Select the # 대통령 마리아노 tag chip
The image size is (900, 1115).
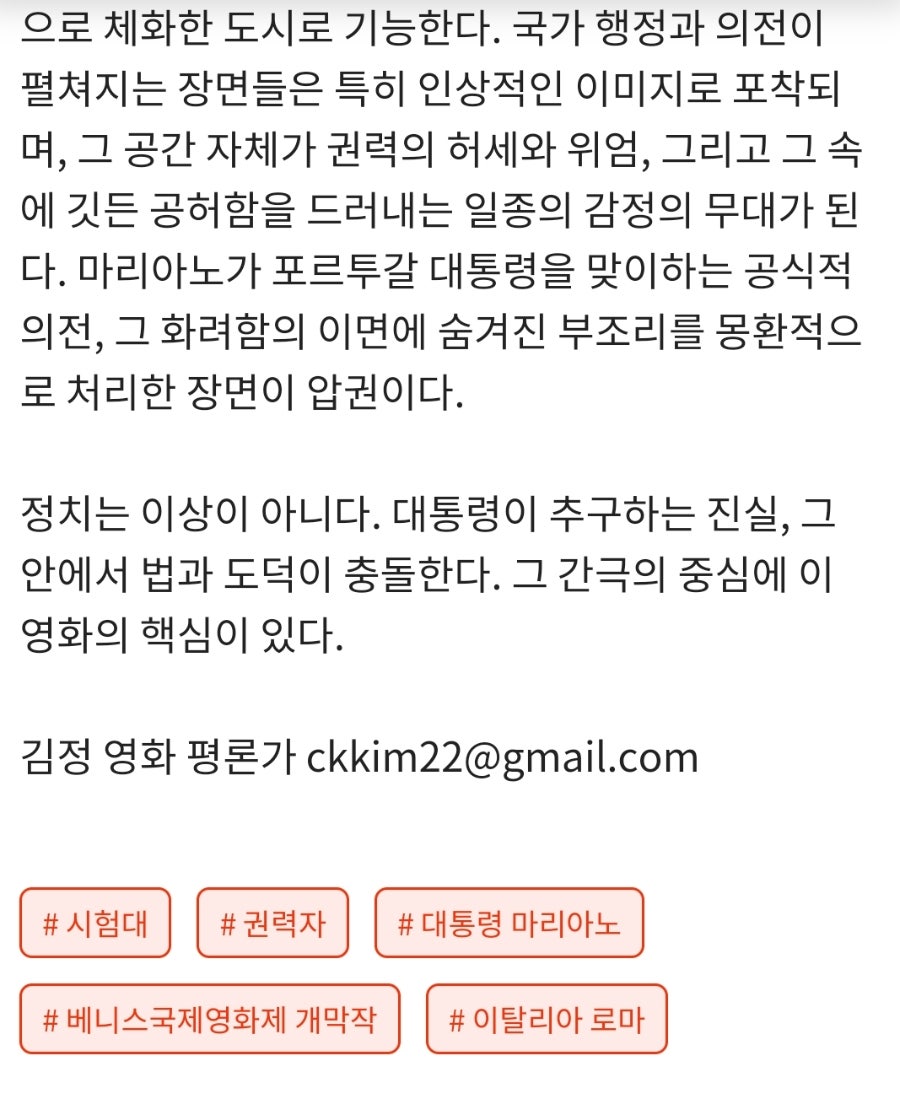(509, 922)
